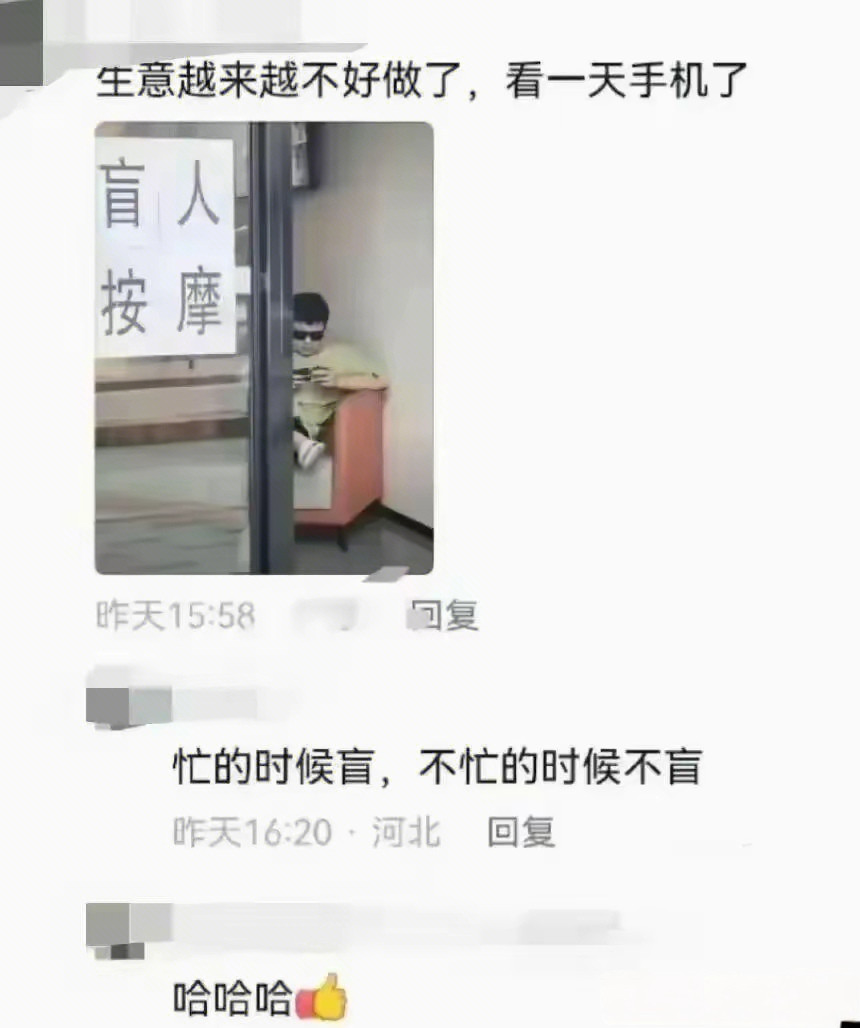860x1028 pixels.
Task: Select the comment 忙的时候盲，不忙的时候不盲
Action: pos(430,766)
